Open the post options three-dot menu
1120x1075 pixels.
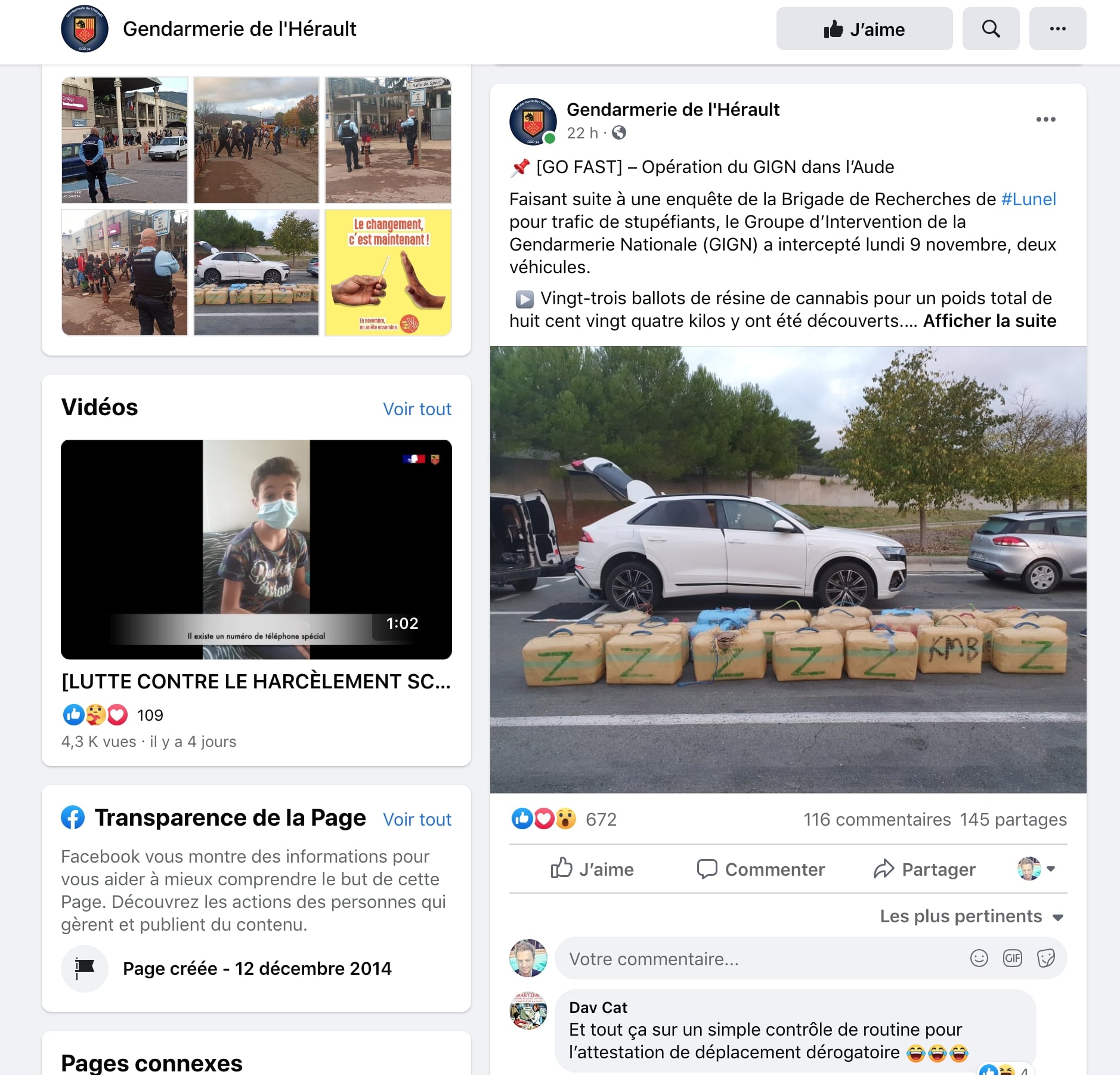click(1045, 119)
